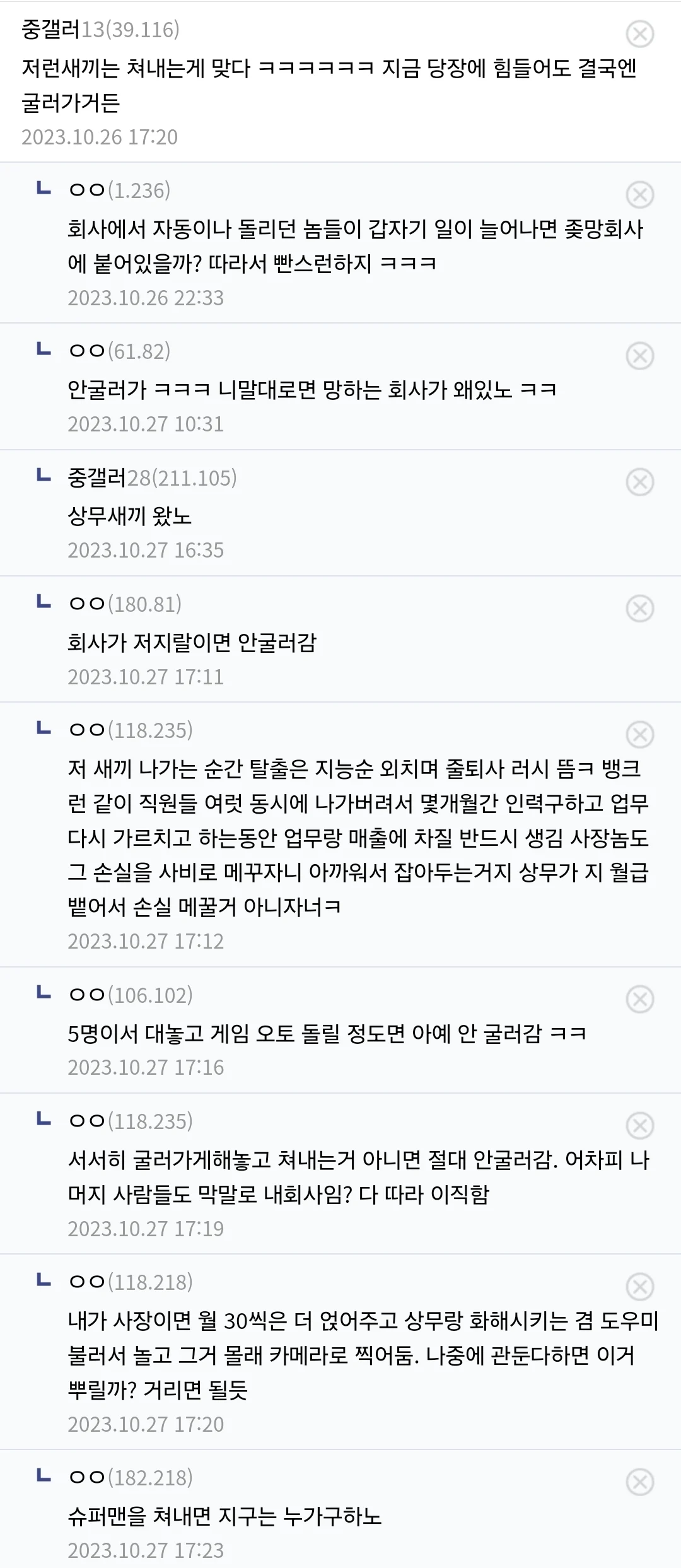Image resolution: width=681 pixels, height=1568 pixels.
Task: Delete 중갤러28's reply 상무새끼 왔노
Action: tap(639, 482)
